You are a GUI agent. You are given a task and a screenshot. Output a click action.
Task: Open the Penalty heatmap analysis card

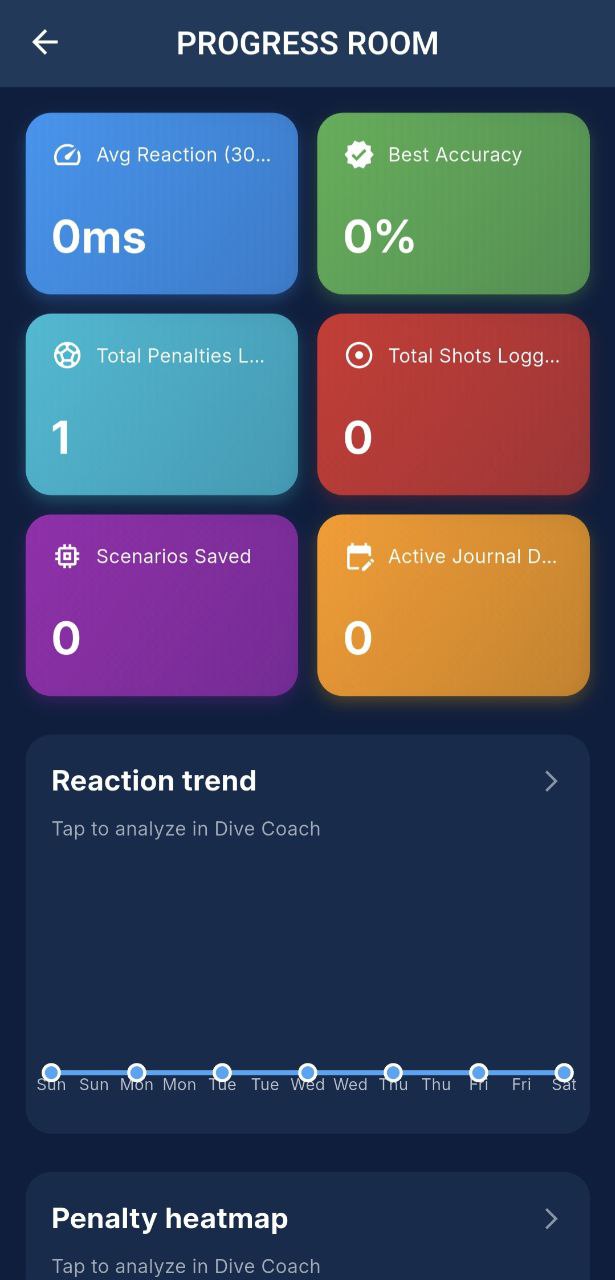point(307,1230)
